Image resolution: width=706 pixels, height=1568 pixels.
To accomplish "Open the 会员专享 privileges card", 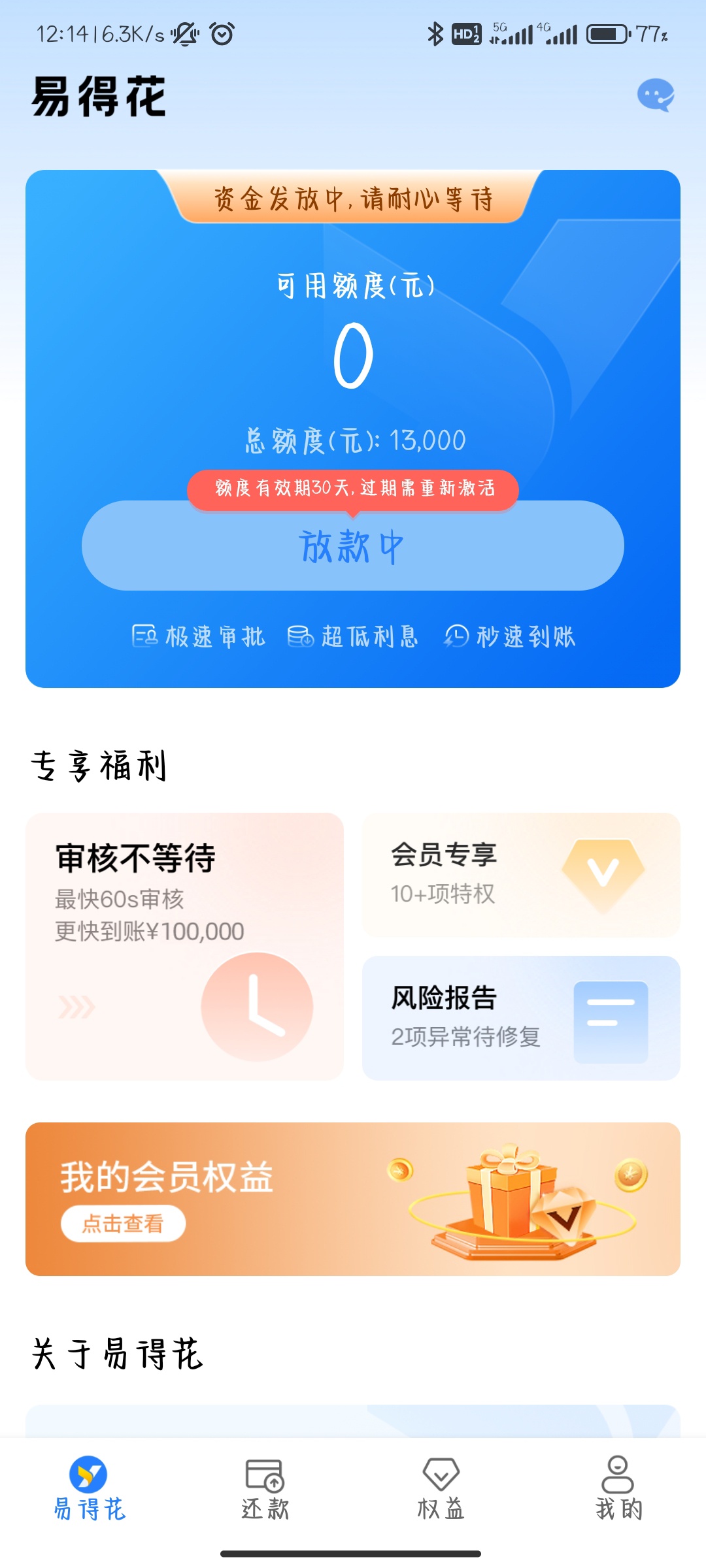I will (521, 875).
